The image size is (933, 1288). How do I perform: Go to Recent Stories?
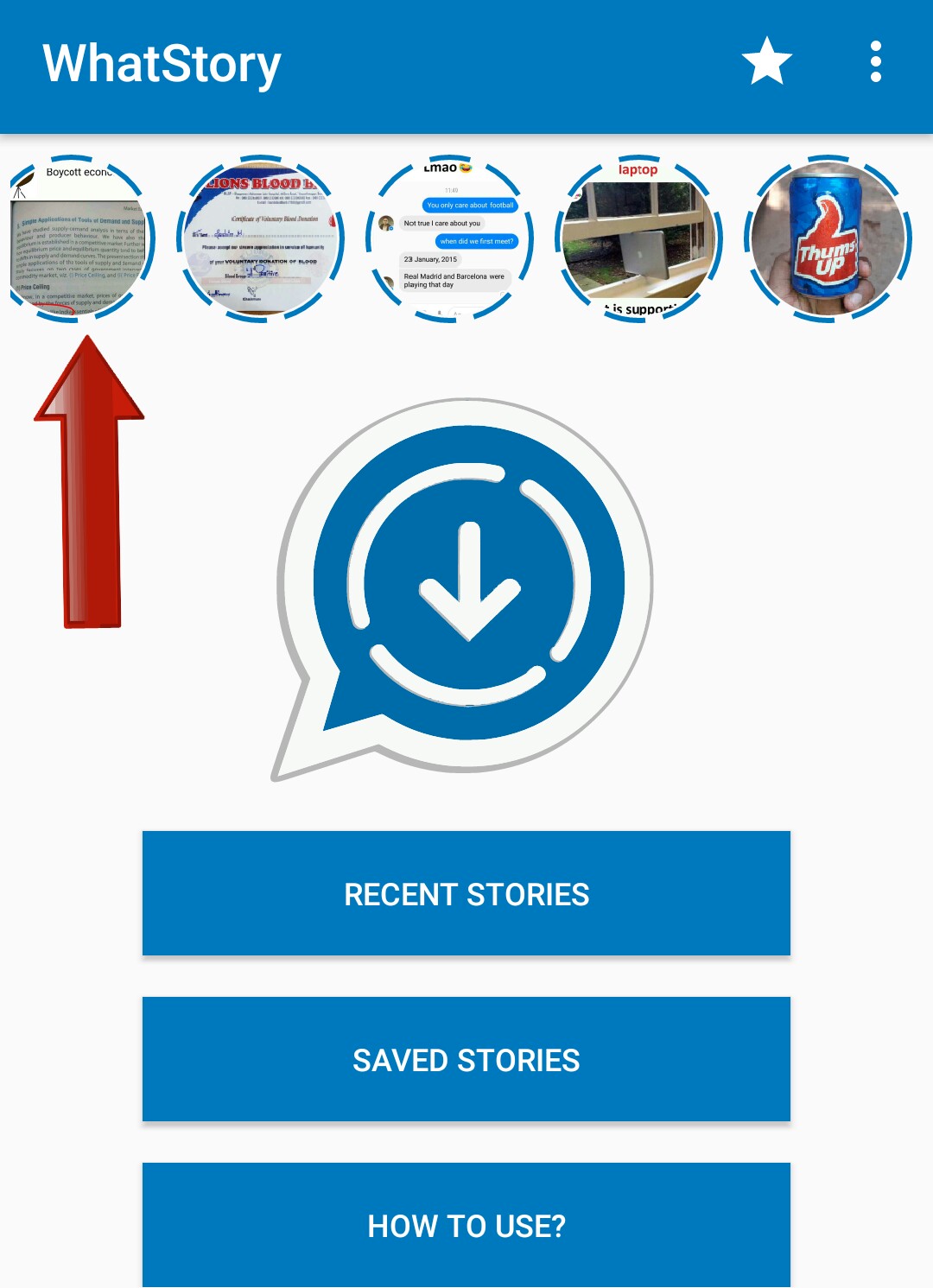[466, 893]
